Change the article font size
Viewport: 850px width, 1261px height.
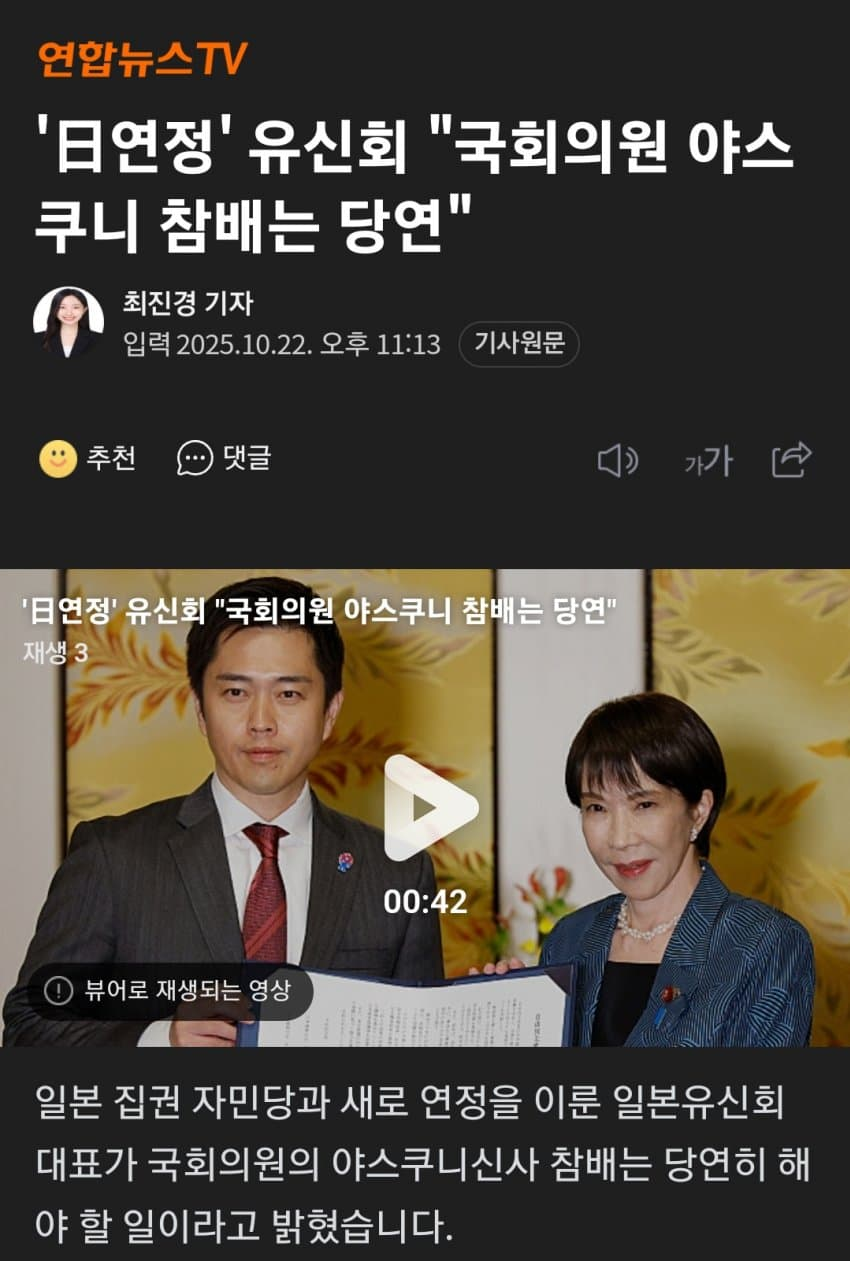click(x=708, y=461)
